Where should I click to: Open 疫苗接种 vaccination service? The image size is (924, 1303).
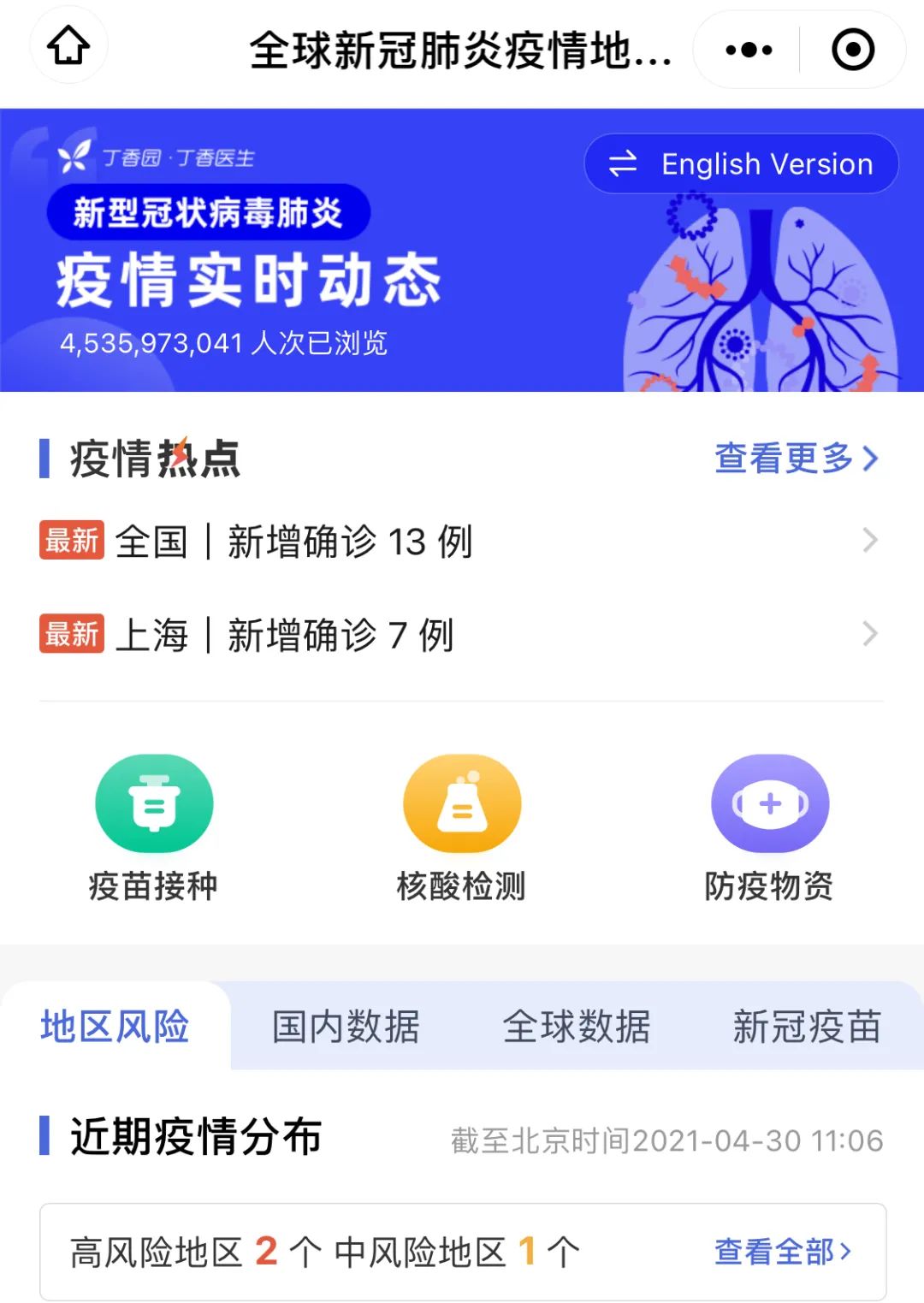(x=154, y=826)
